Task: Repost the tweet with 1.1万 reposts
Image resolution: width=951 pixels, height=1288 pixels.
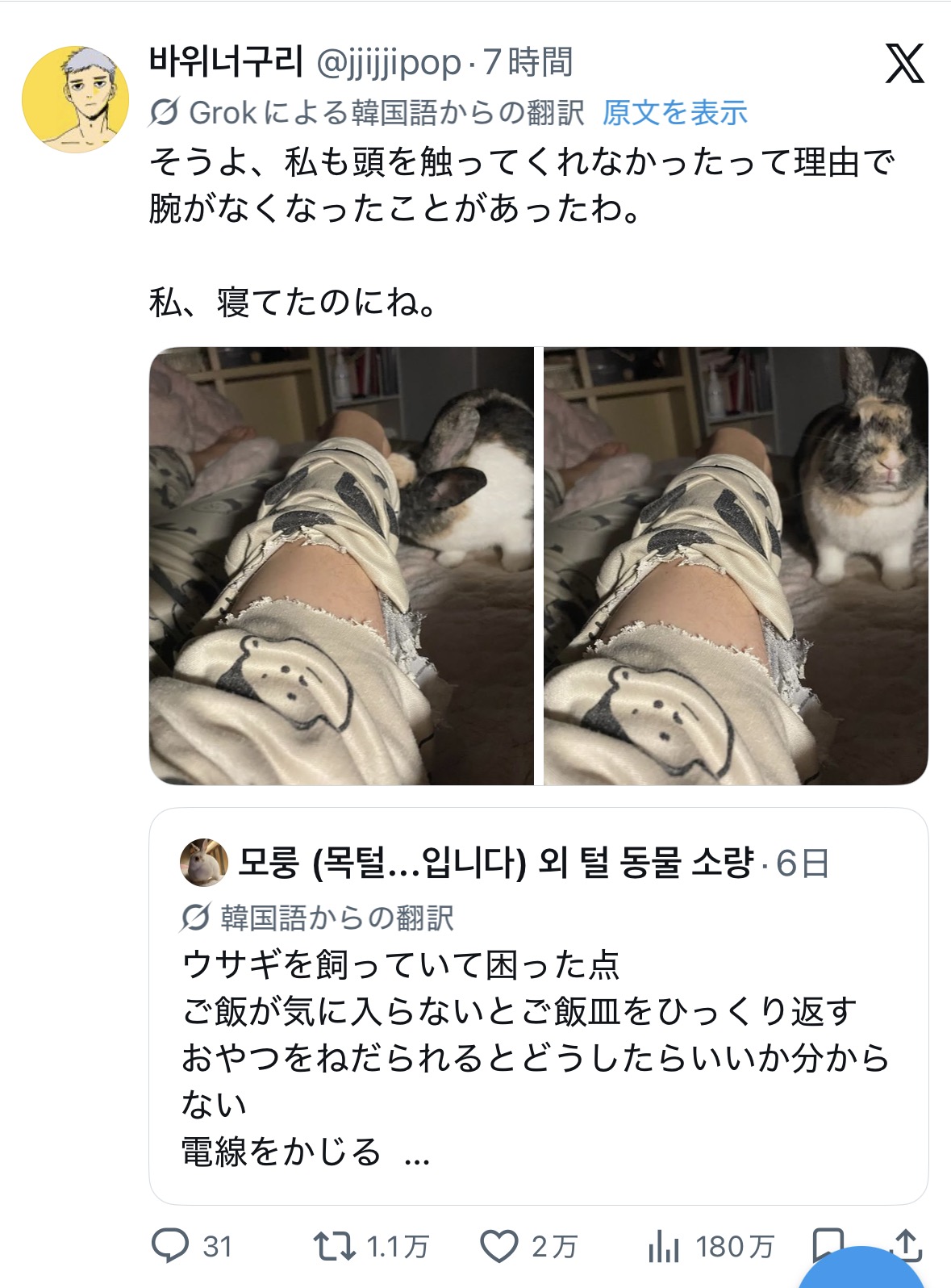Action: pos(335,1246)
